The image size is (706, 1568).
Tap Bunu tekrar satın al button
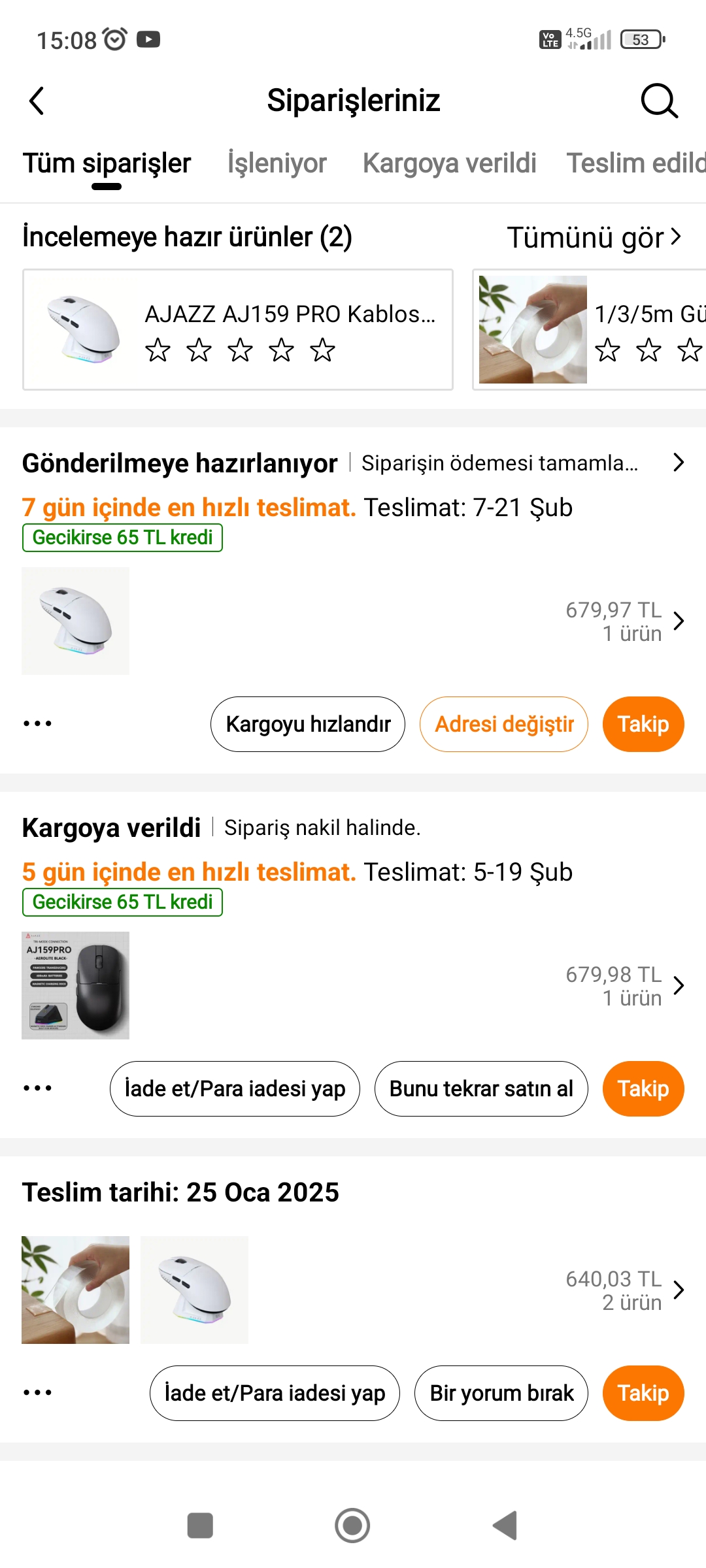[481, 1088]
